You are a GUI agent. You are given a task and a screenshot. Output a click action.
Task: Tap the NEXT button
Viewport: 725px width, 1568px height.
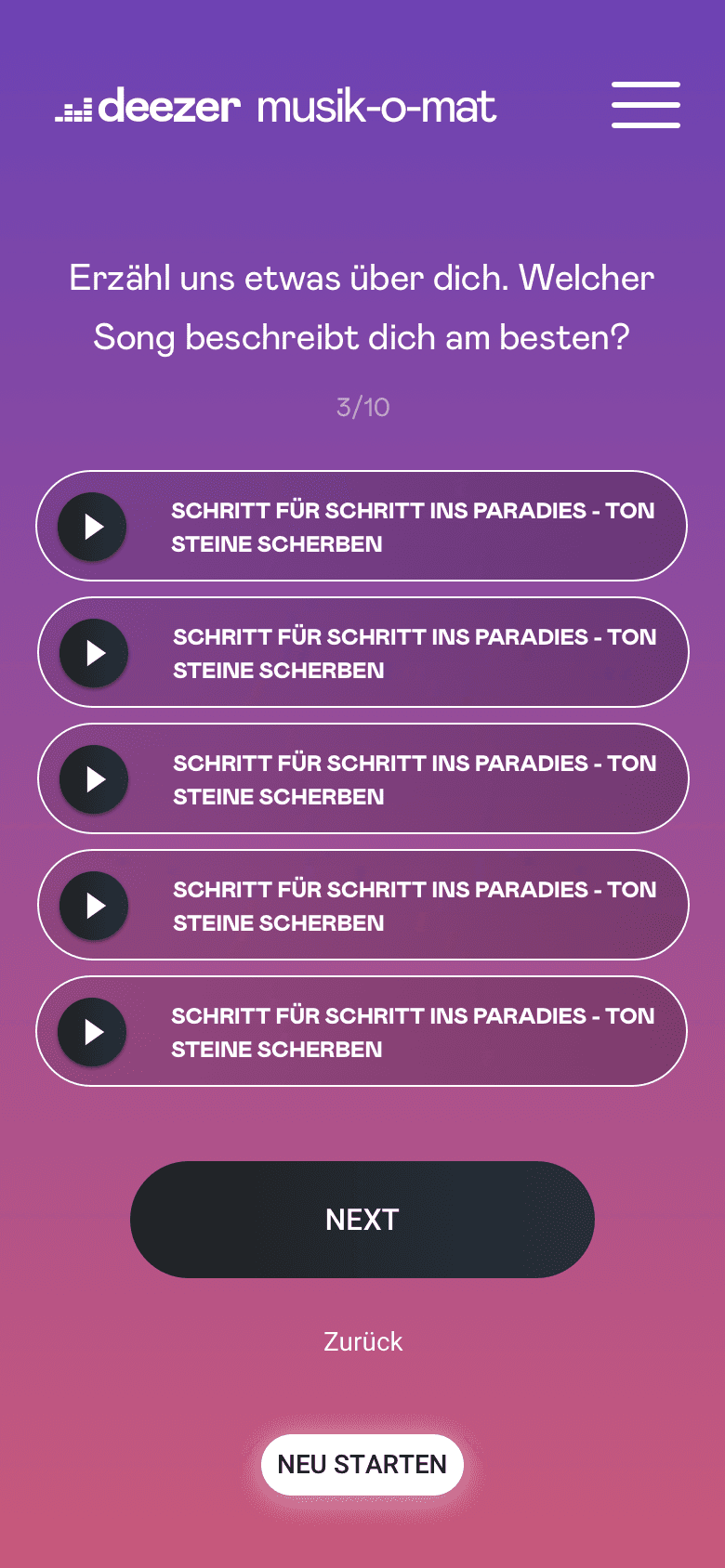362,1220
